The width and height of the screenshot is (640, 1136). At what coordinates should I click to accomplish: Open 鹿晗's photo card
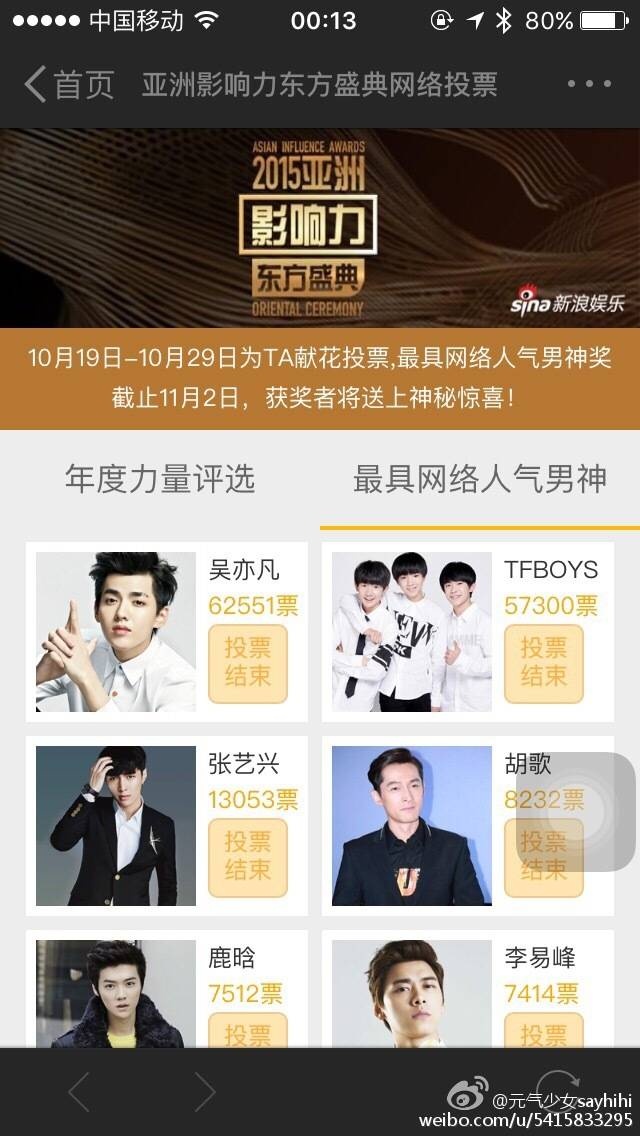tap(116, 994)
